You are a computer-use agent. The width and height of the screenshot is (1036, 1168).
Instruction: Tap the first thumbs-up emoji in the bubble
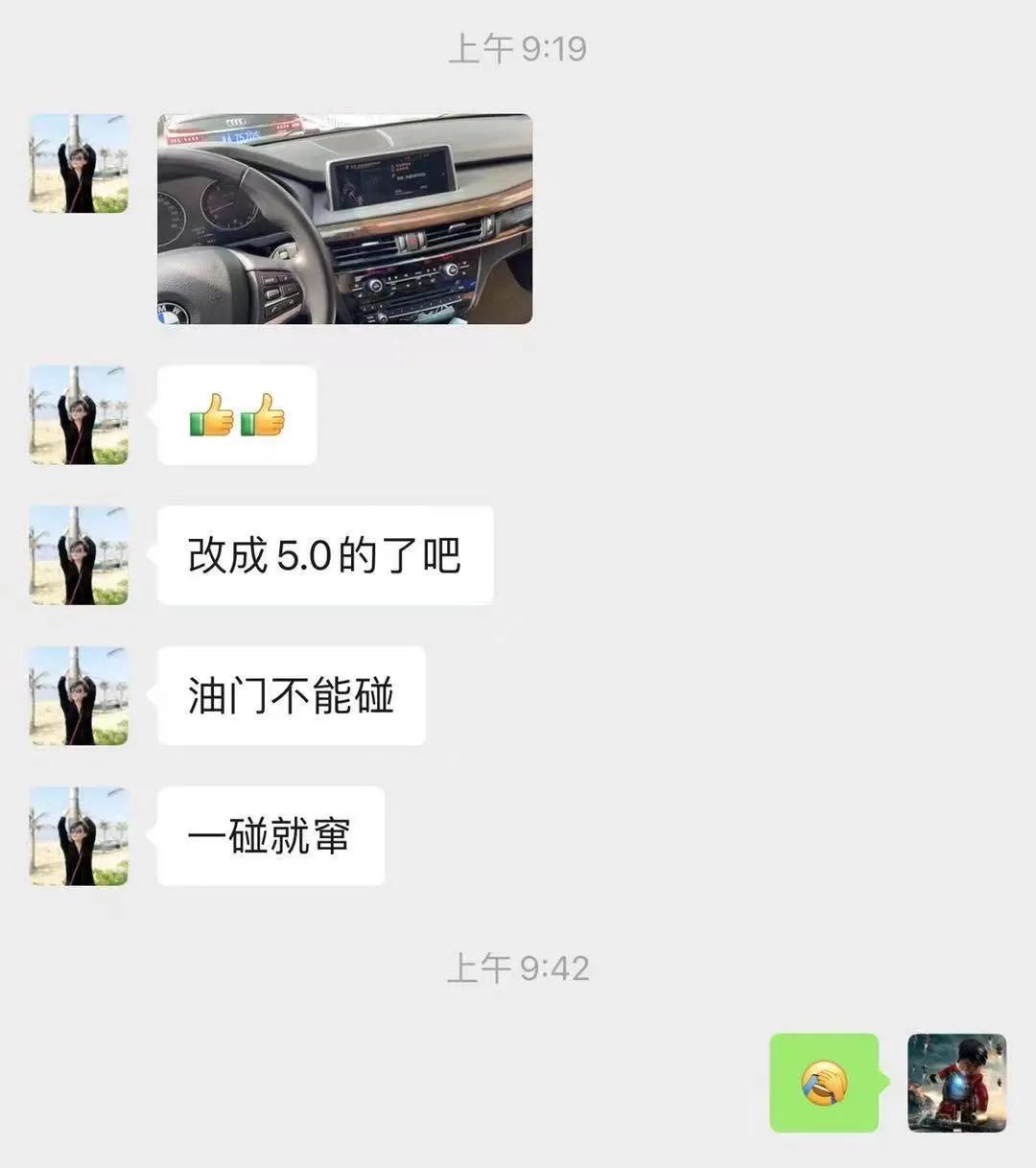click(213, 414)
